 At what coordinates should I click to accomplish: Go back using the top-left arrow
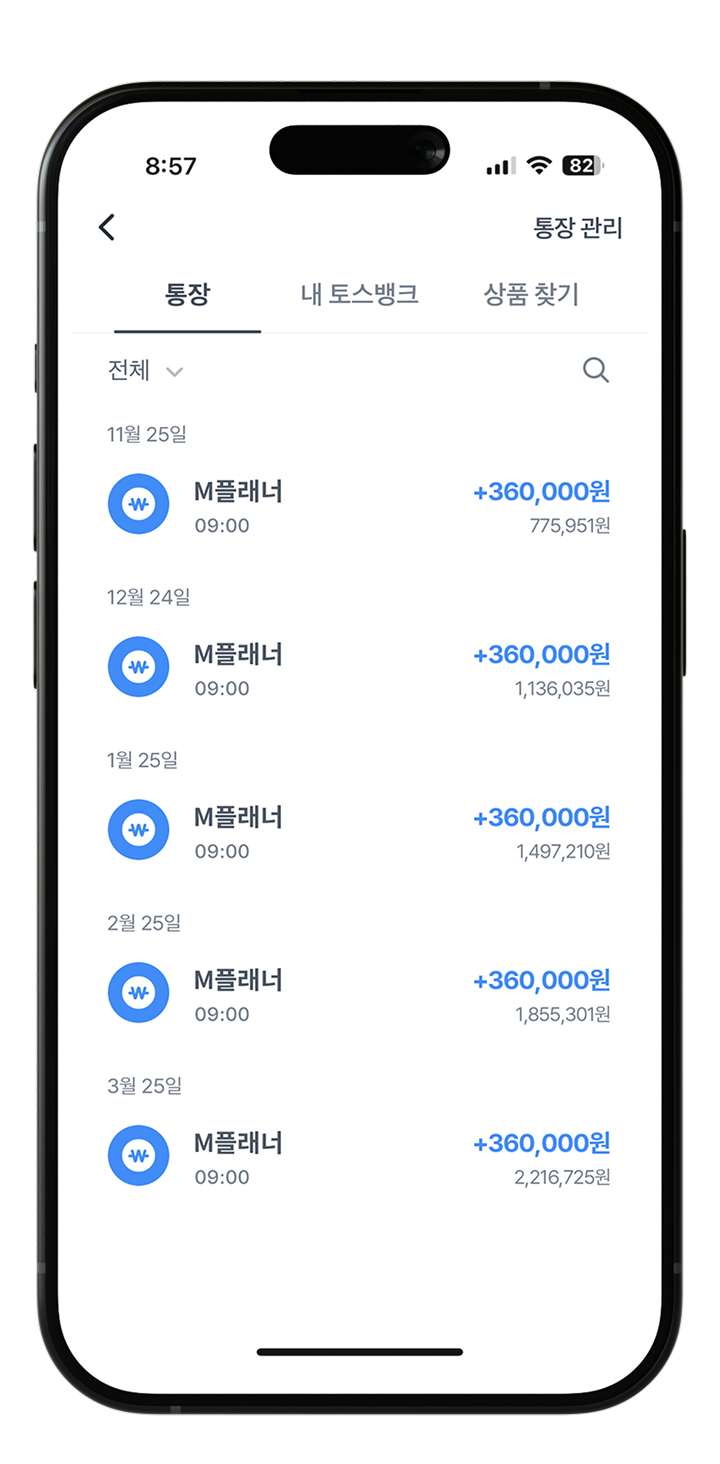107,228
